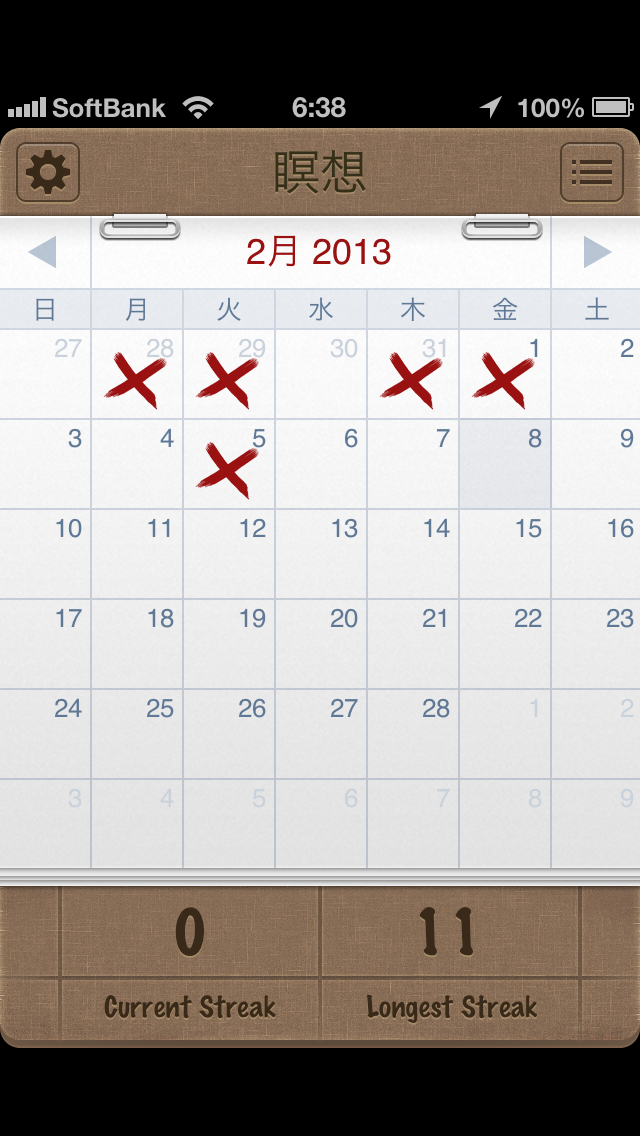The height and width of the screenshot is (1136, 640).
Task: Select February 8 on the calendar
Action: pos(505,464)
